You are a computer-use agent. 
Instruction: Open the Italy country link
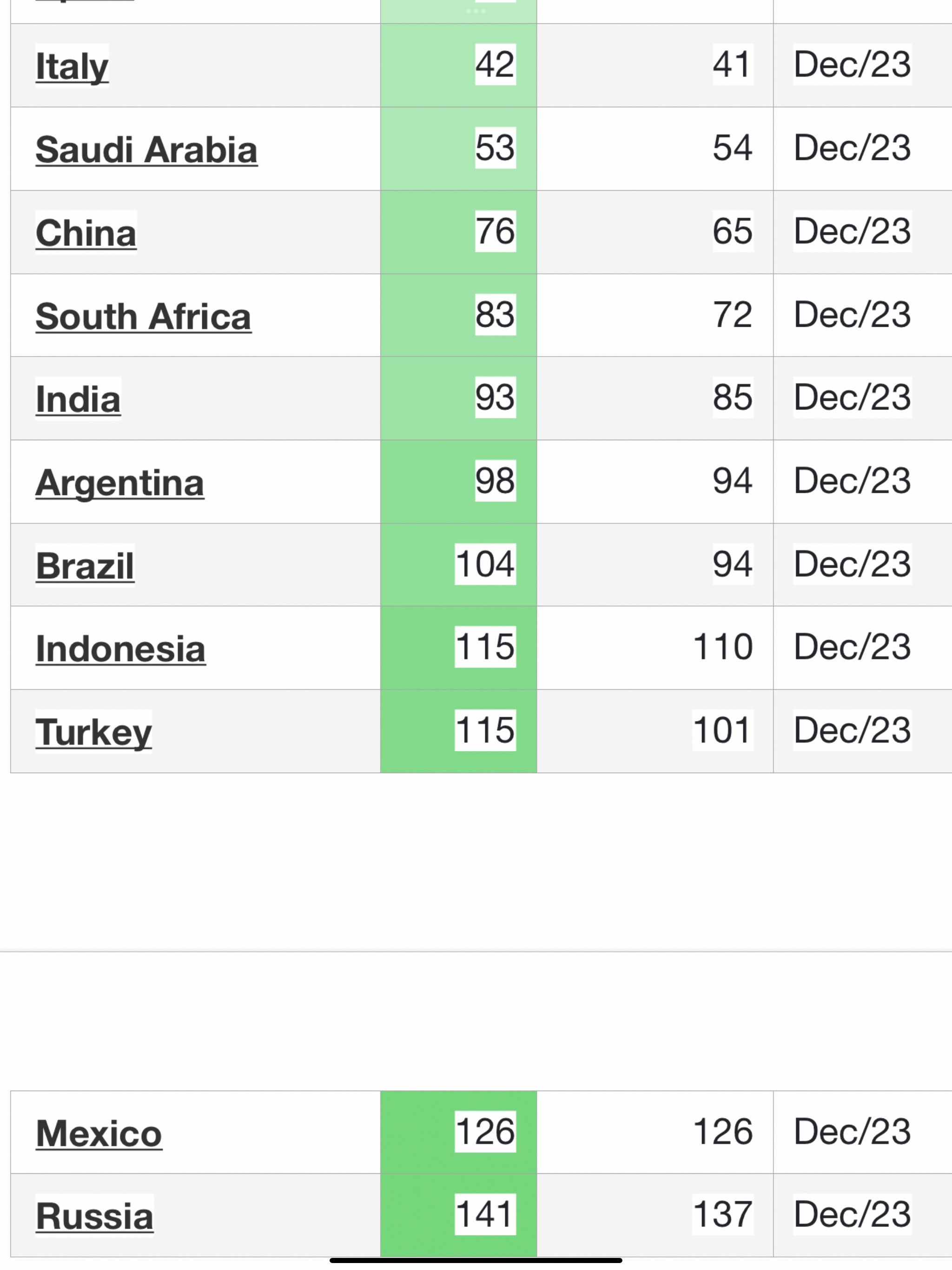72,66
